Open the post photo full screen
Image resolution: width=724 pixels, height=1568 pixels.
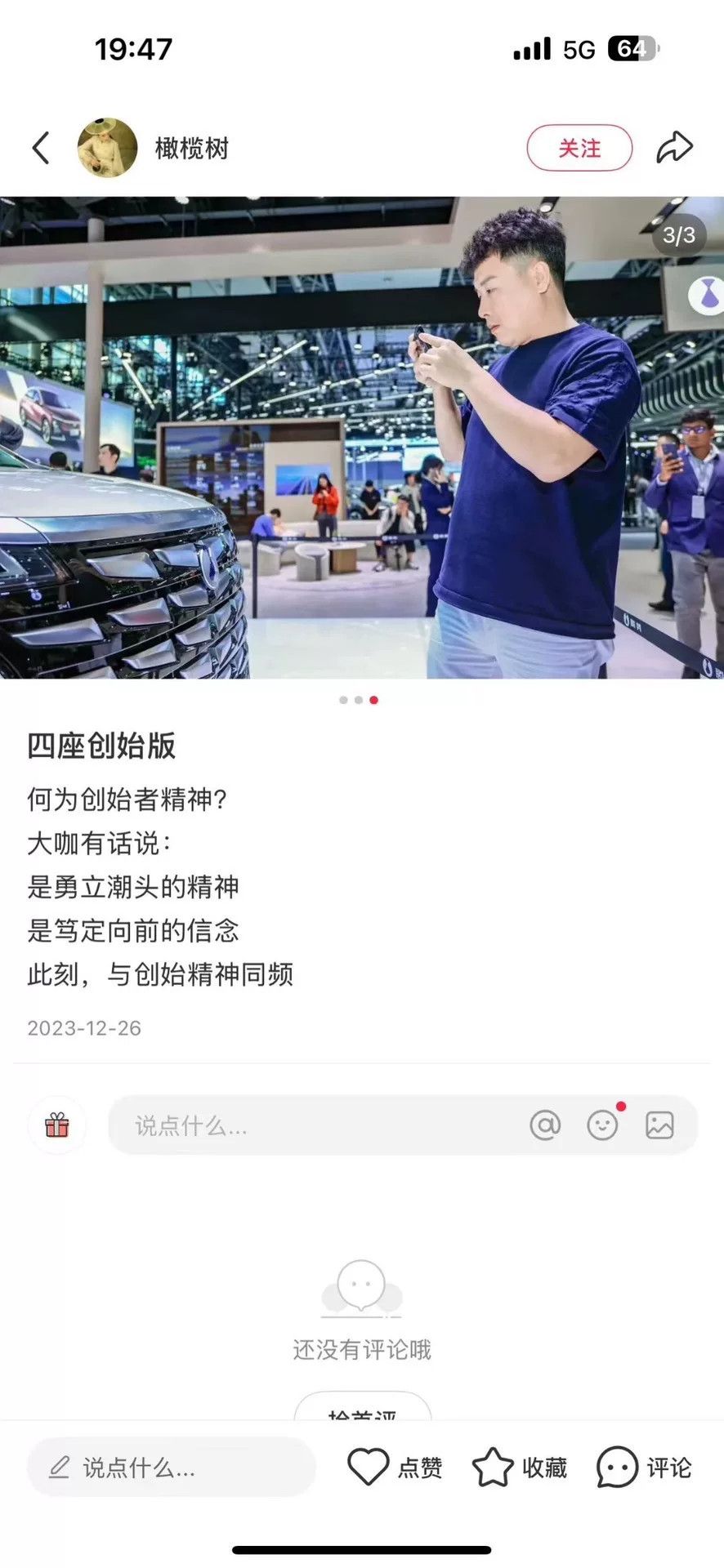pyautogui.click(x=362, y=437)
